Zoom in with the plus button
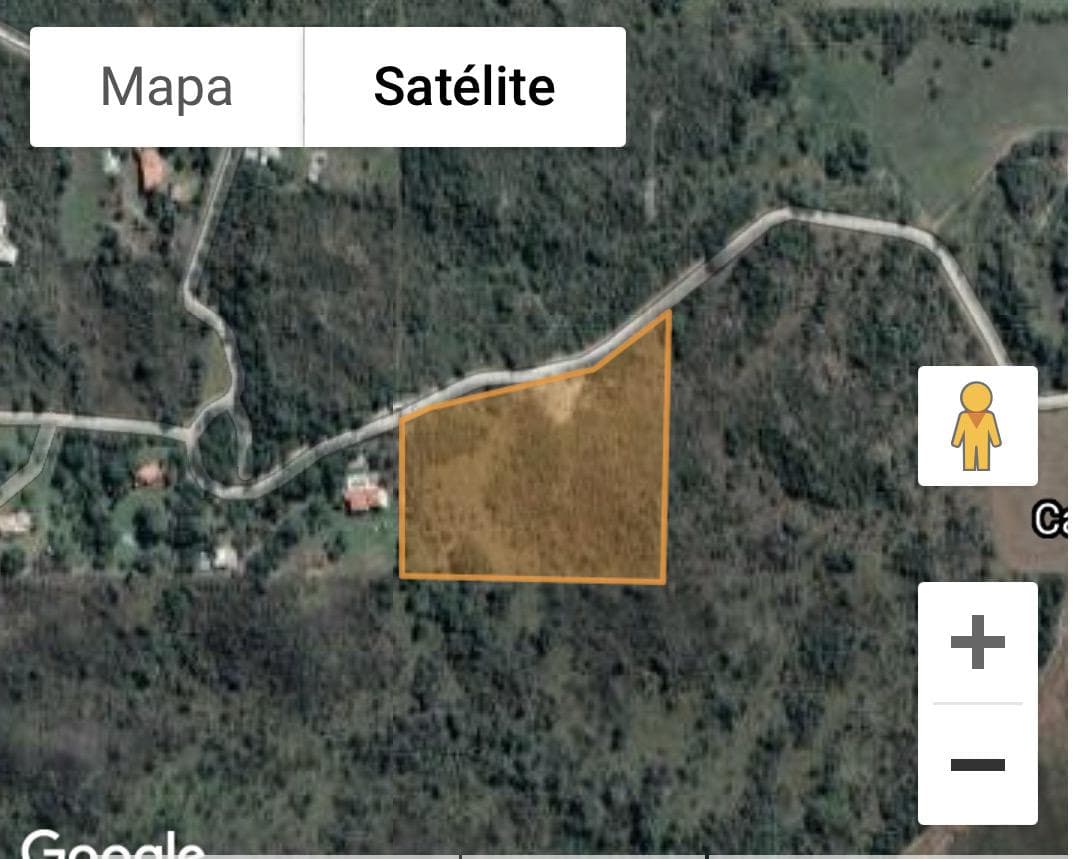Image resolution: width=1079 pixels, height=859 pixels. tap(977, 642)
